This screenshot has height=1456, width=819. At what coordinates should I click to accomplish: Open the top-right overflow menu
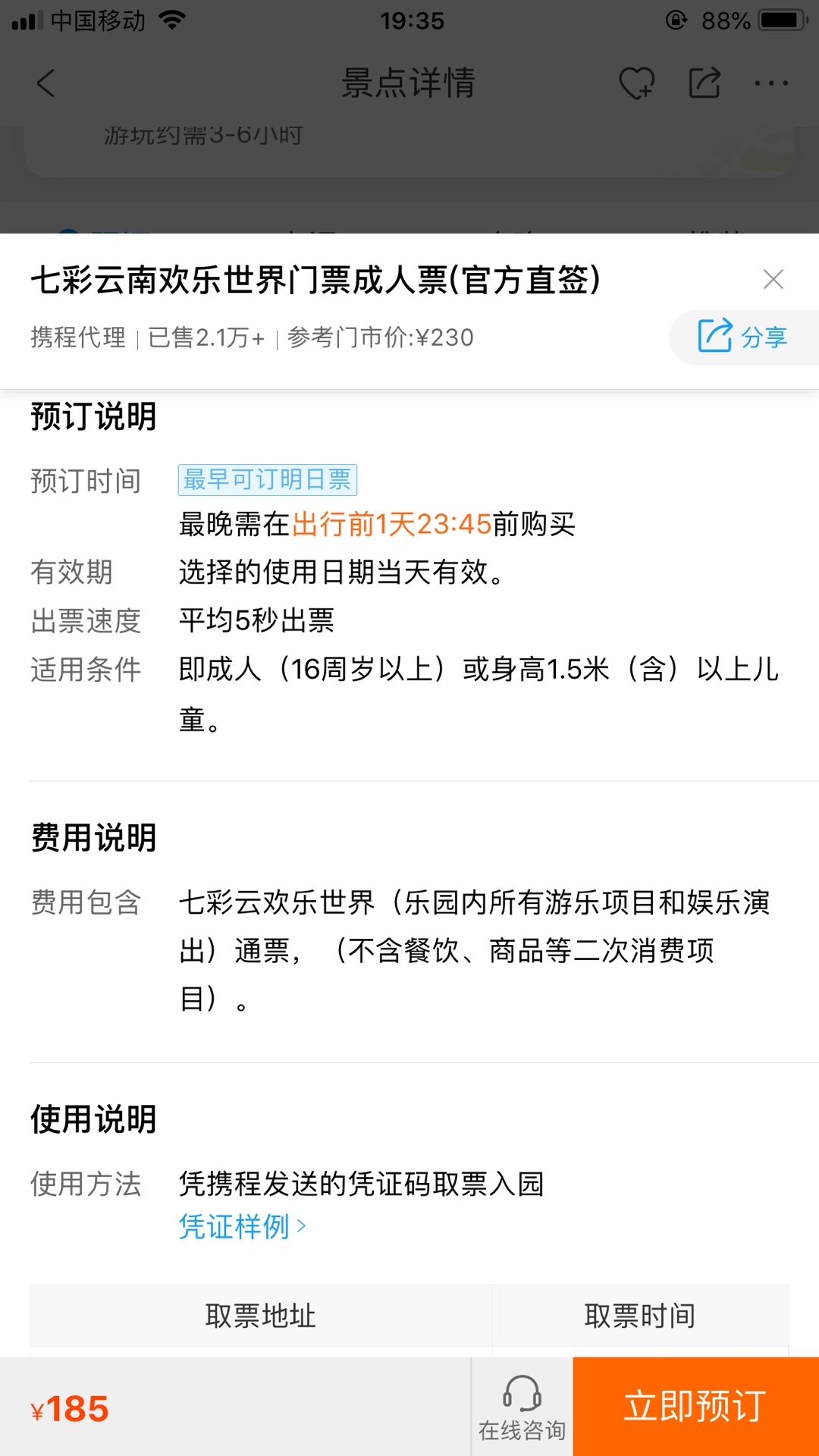click(x=771, y=83)
